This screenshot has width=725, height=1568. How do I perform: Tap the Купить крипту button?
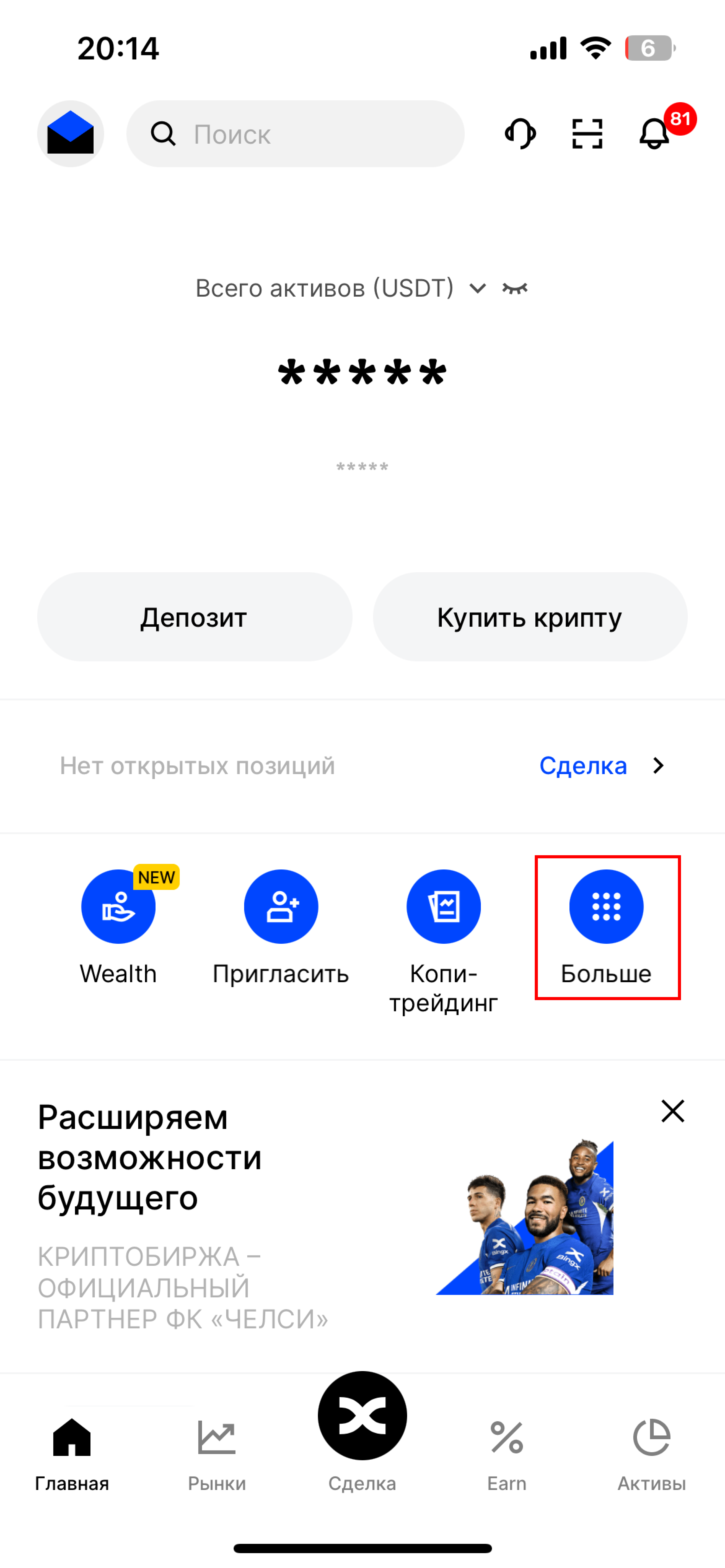[529, 617]
